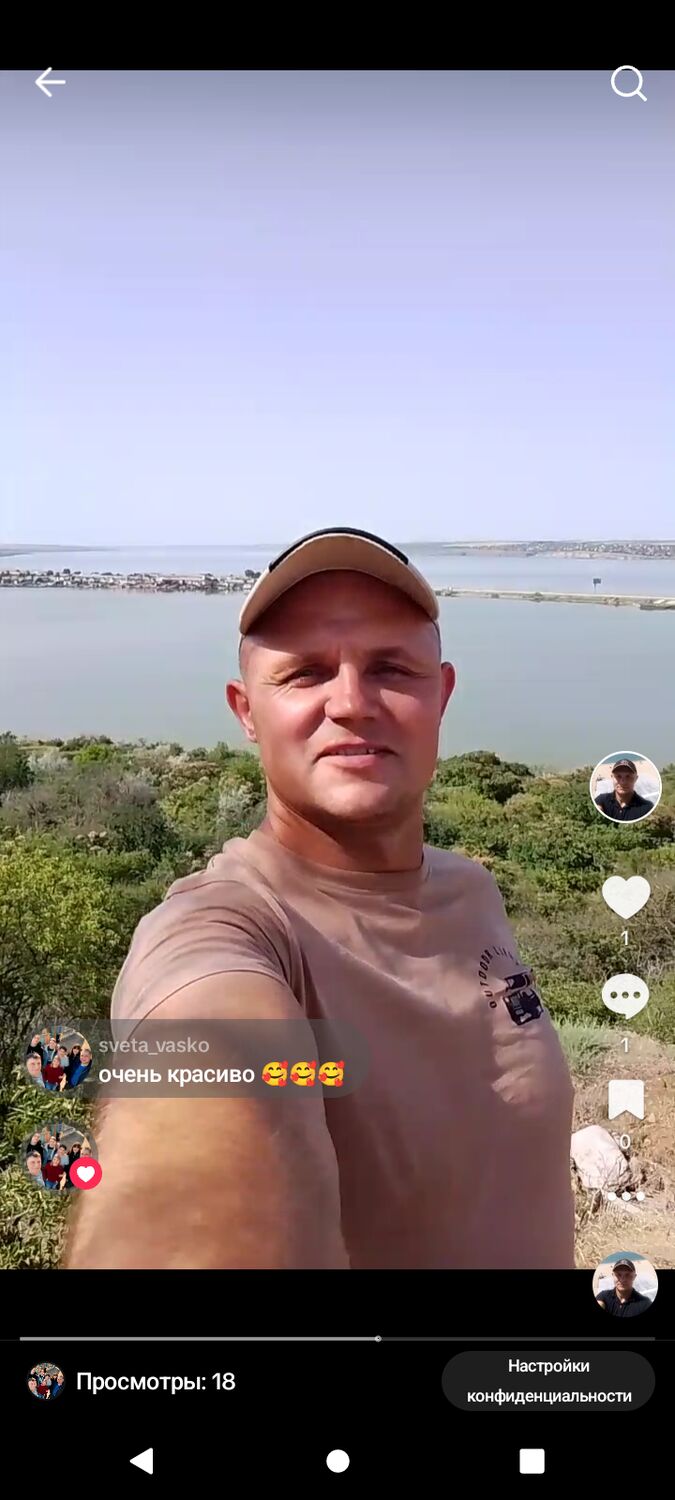
Task: Tap the system home button
Action: point(338,1461)
